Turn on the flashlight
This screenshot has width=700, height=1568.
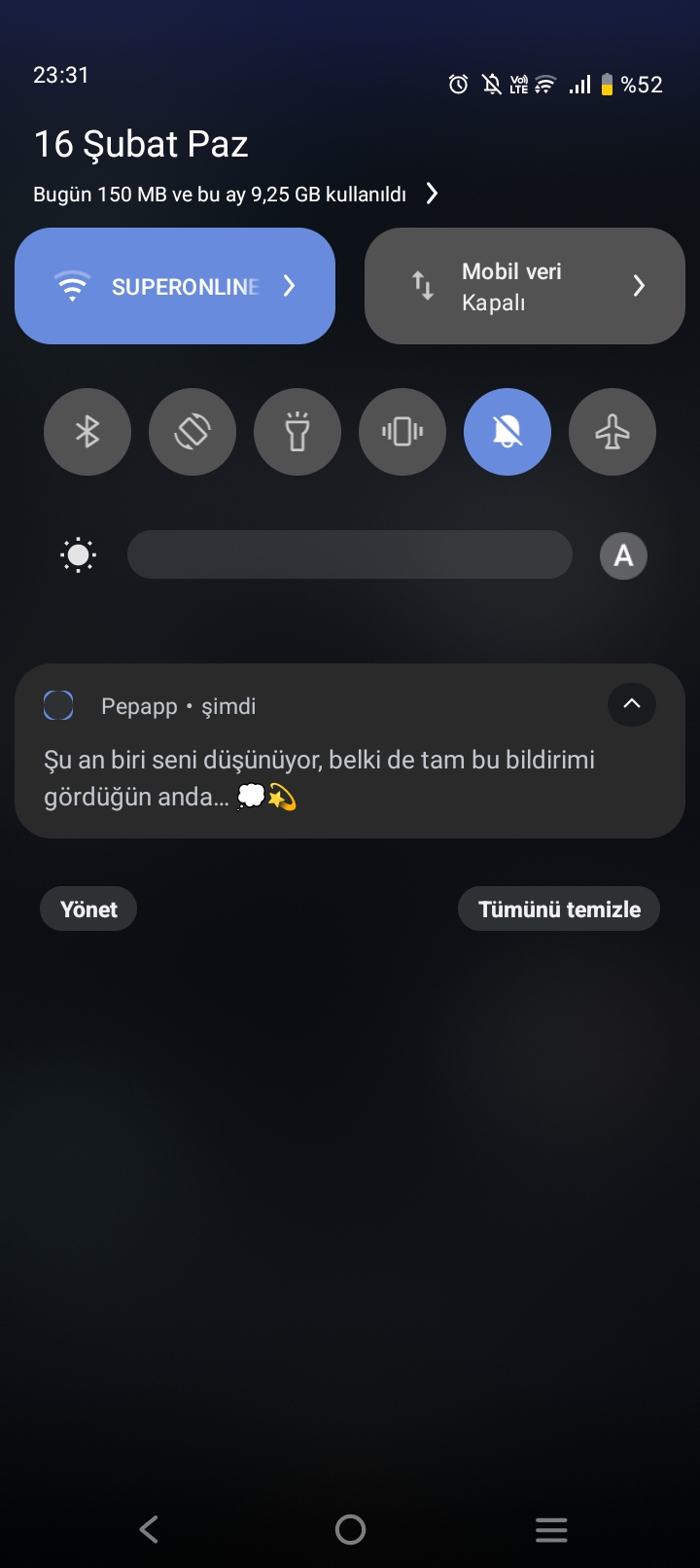click(297, 432)
